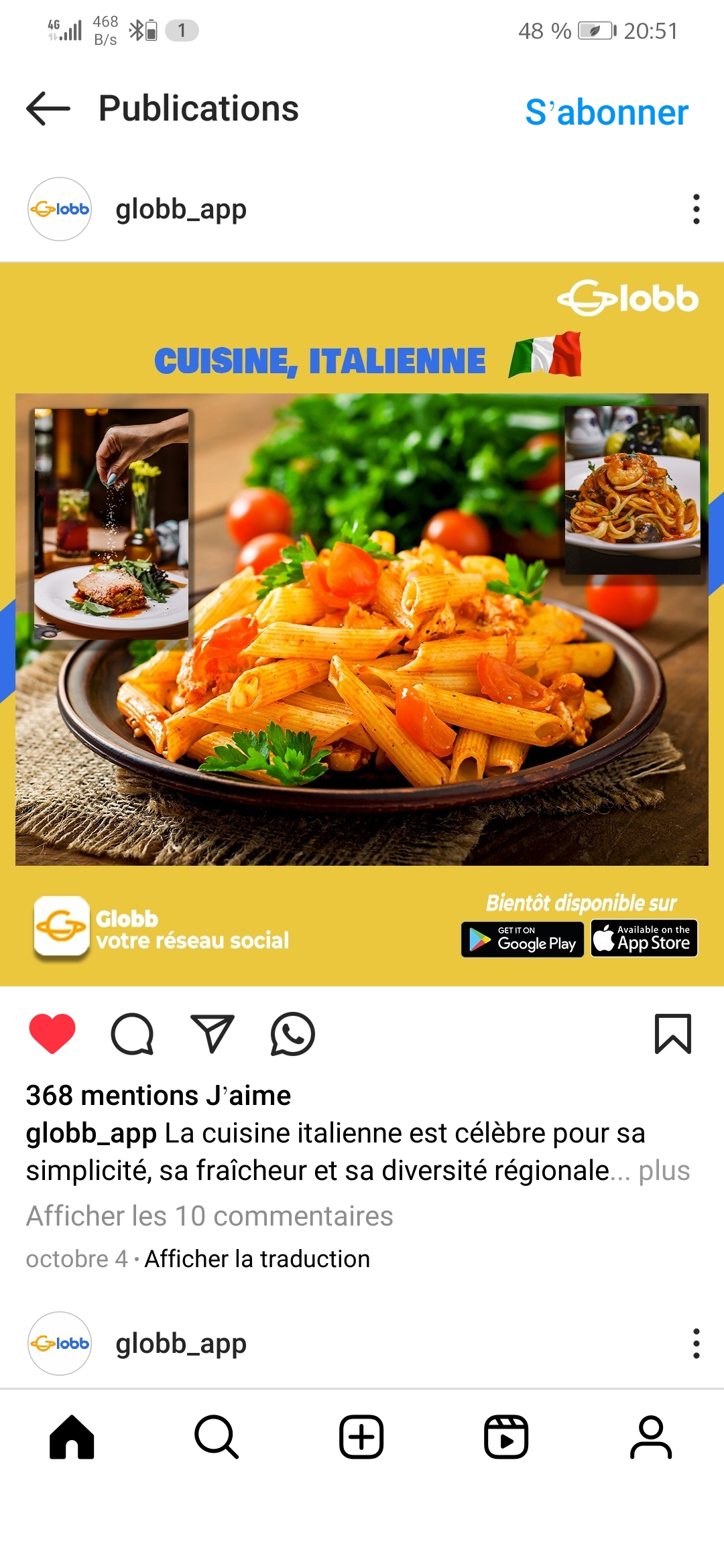Open the Search tab

coord(217,1437)
